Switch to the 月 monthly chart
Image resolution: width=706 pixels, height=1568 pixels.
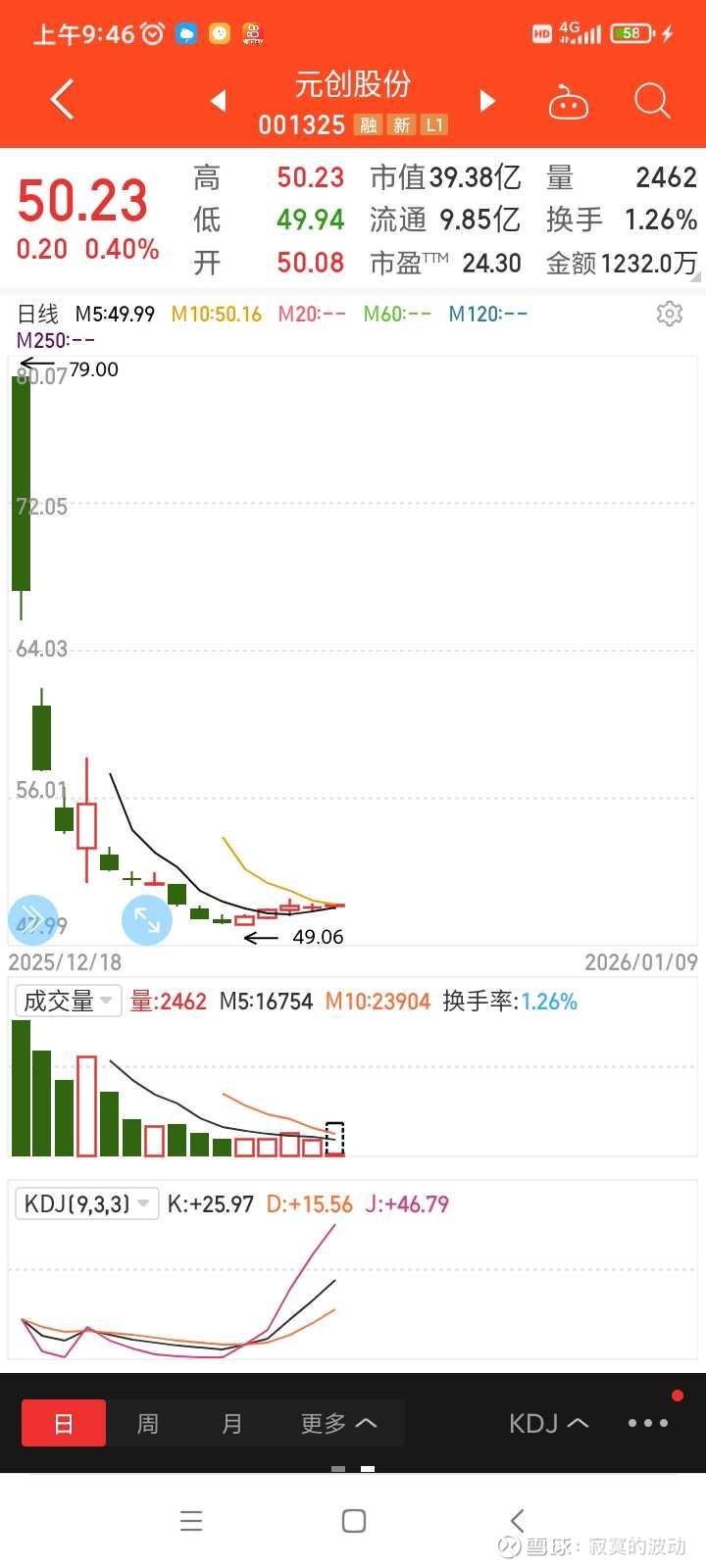click(x=231, y=1423)
